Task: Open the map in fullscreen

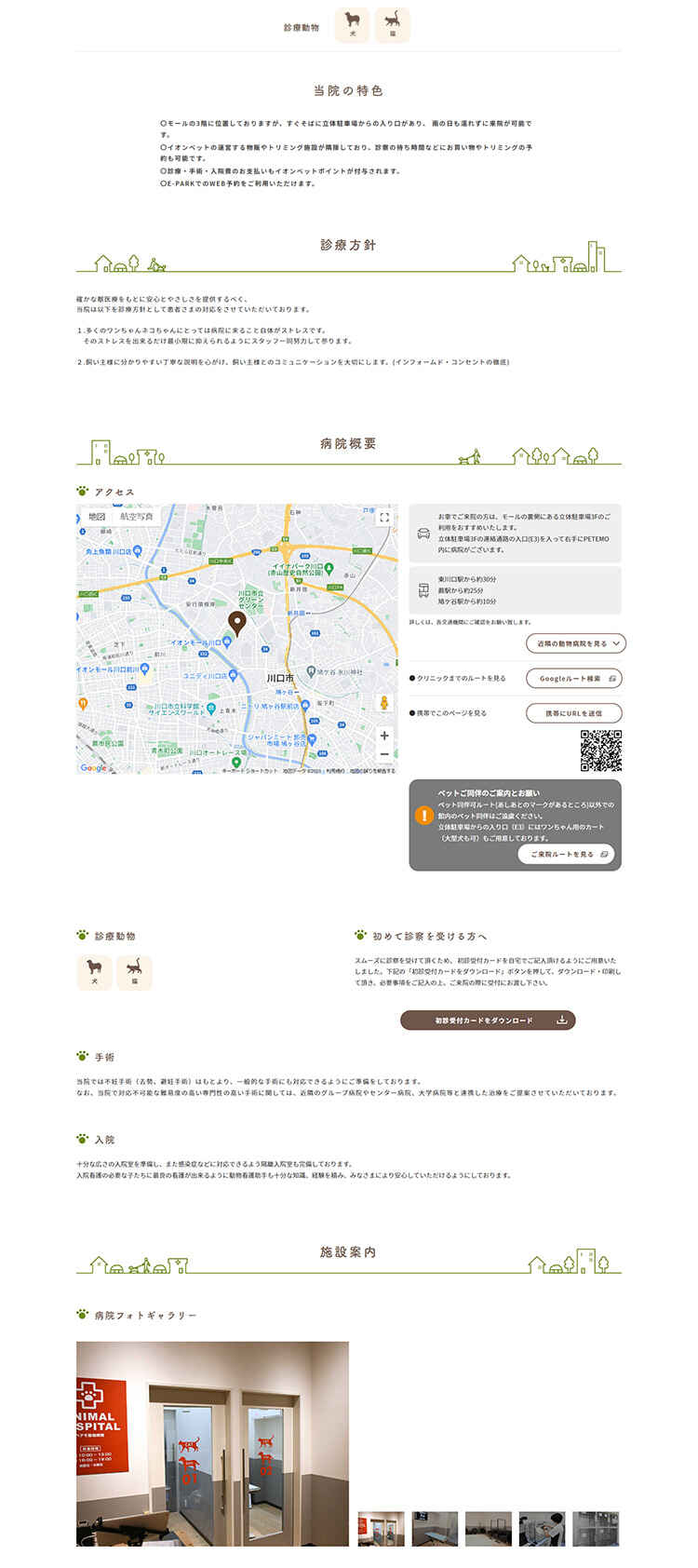Action: coord(383,518)
